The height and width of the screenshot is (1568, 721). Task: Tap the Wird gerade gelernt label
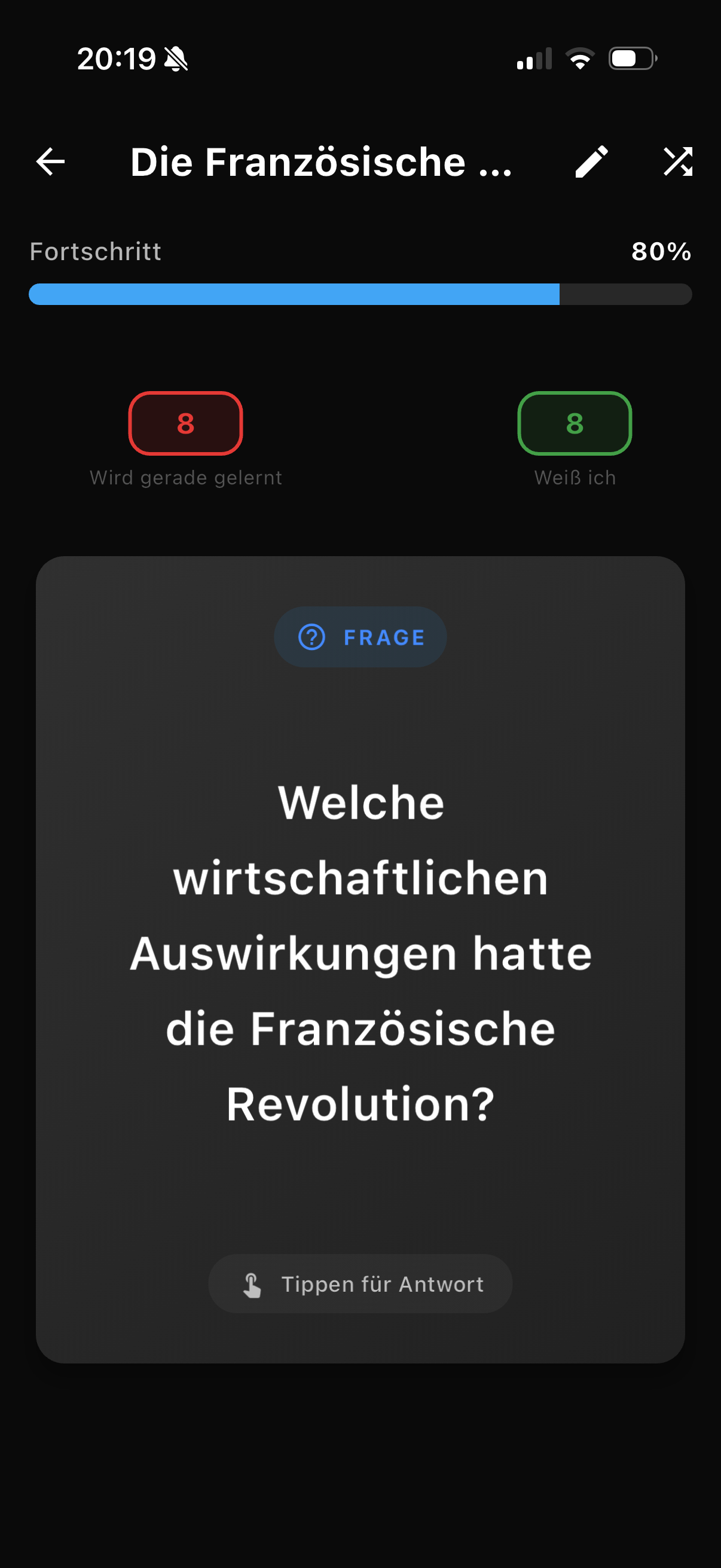(x=185, y=477)
